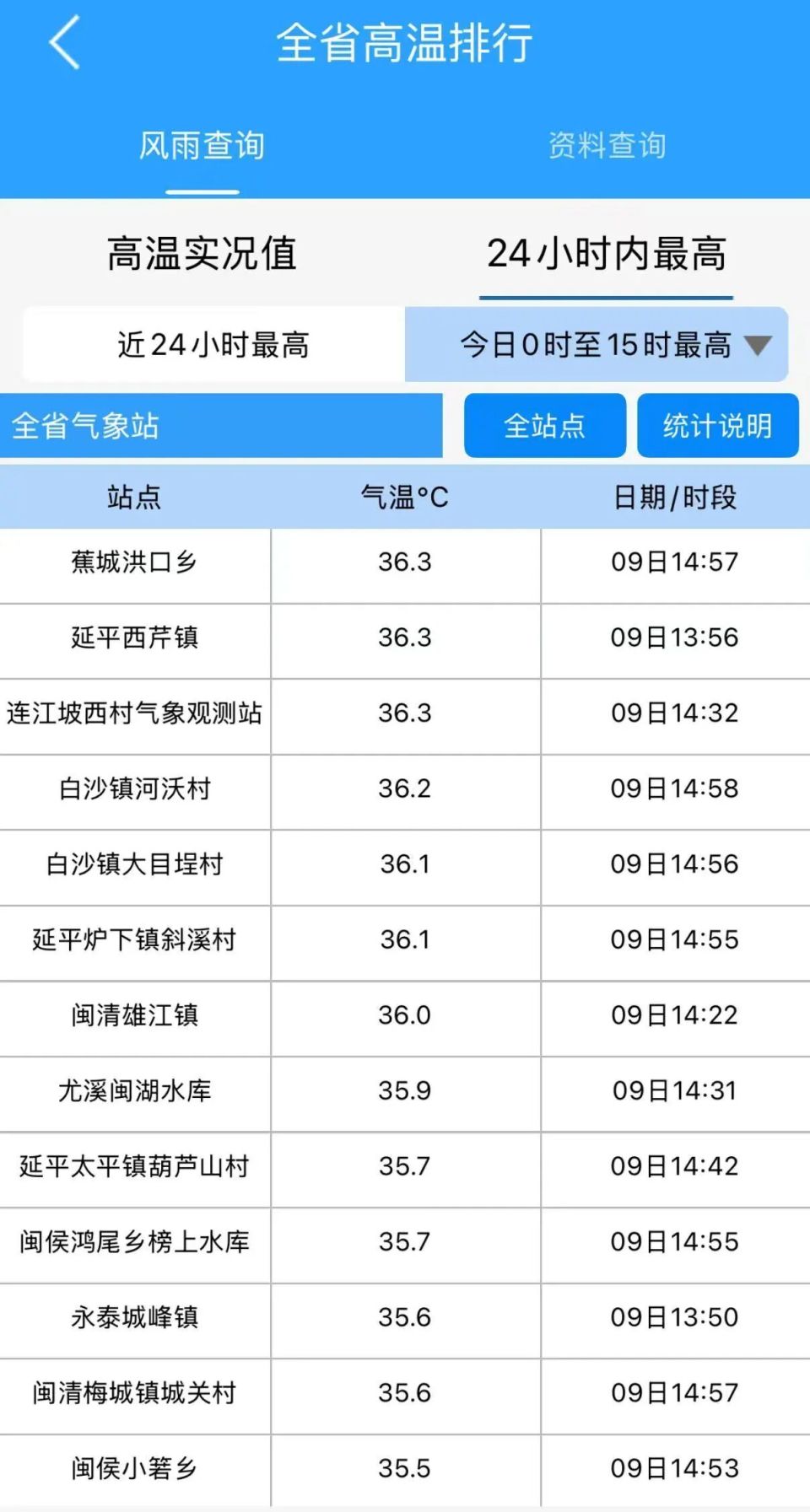Click the 闽侯小箬乡 station entry

pyautogui.click(x=135, y=1467)
